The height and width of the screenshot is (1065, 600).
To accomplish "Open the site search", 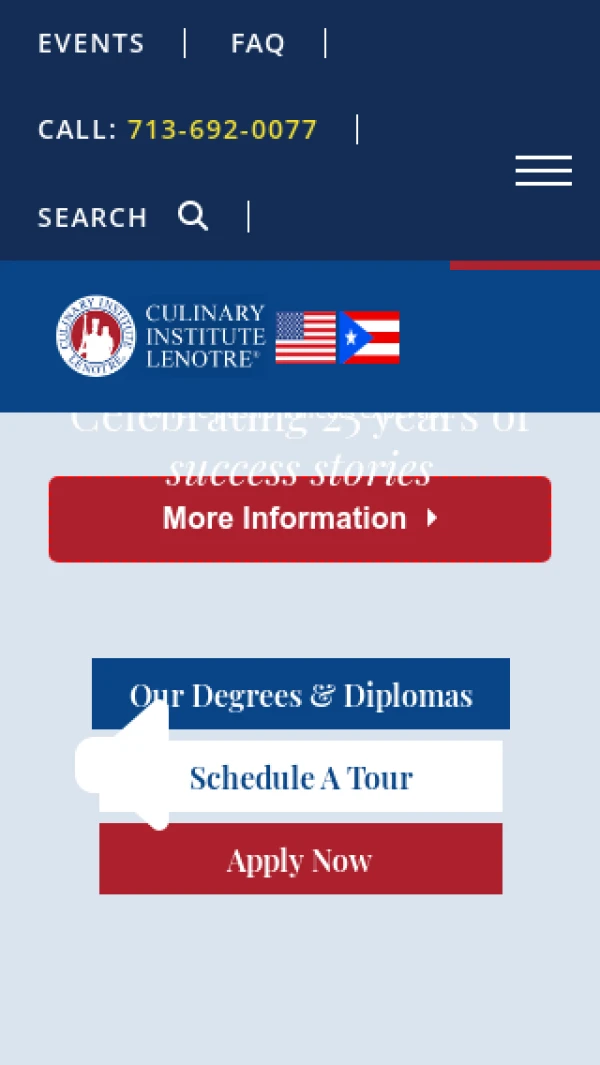I will (x=193, y=216).
